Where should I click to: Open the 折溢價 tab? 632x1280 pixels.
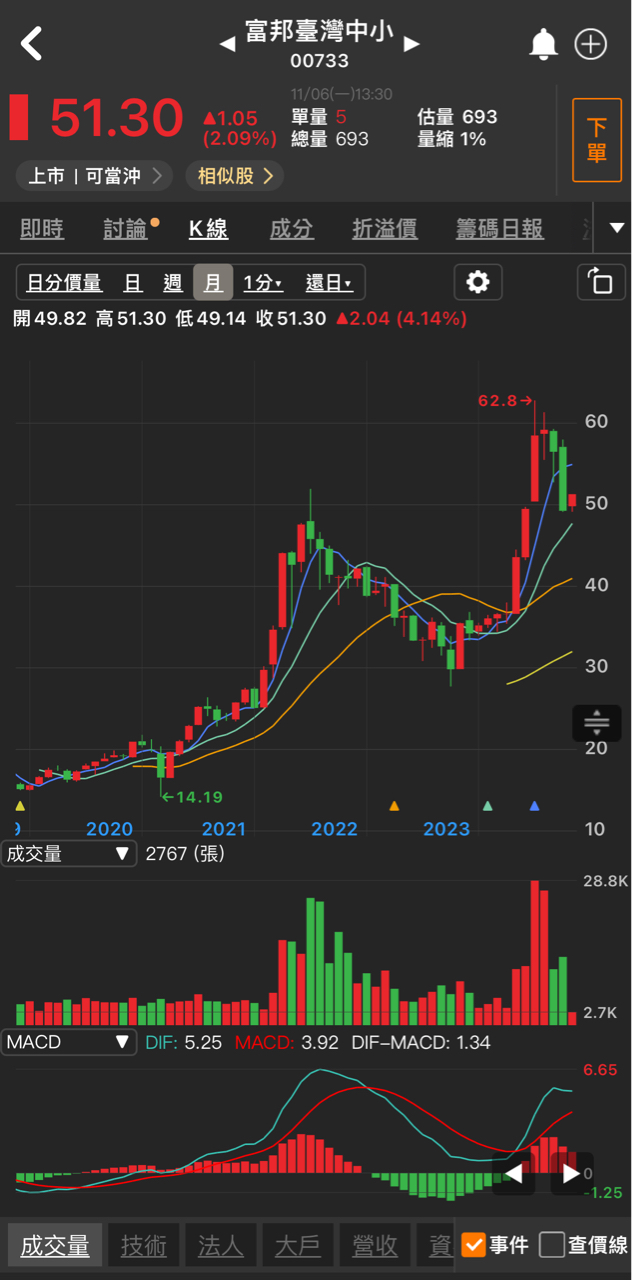(385, 229)
